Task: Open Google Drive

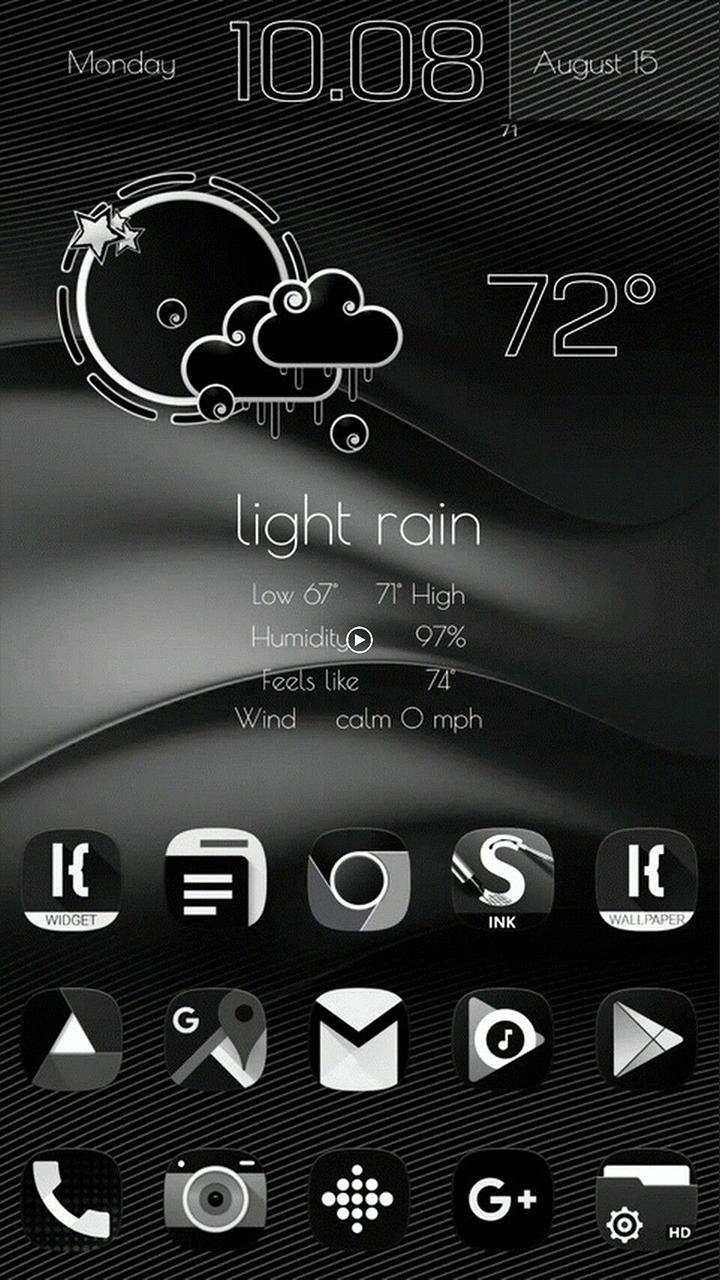Action: tap(72, 1039)
